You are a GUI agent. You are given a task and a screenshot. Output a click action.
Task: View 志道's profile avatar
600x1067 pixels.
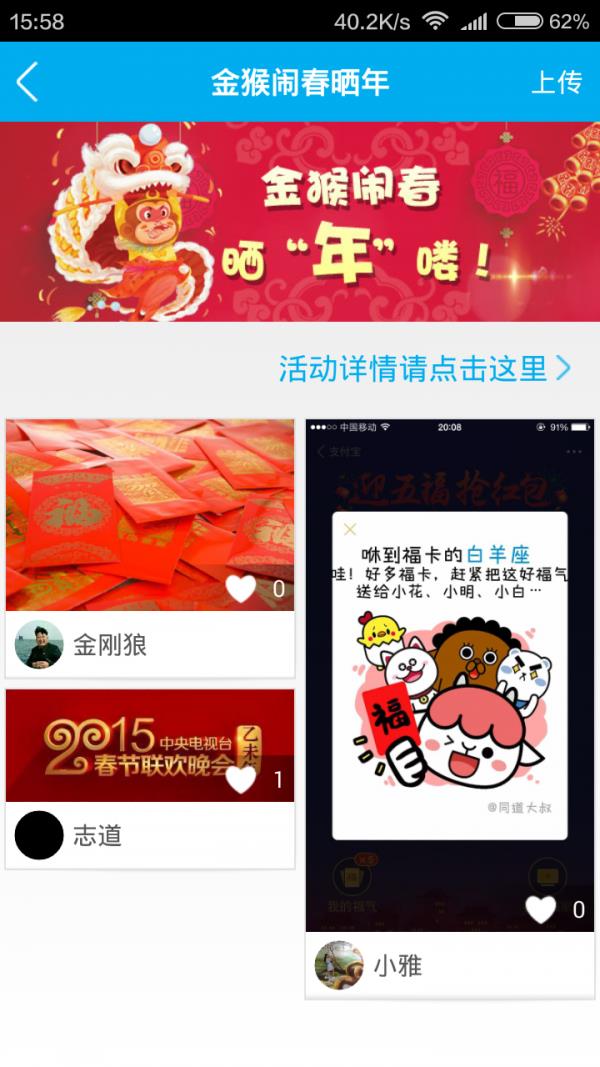click(x=39, y=835)
